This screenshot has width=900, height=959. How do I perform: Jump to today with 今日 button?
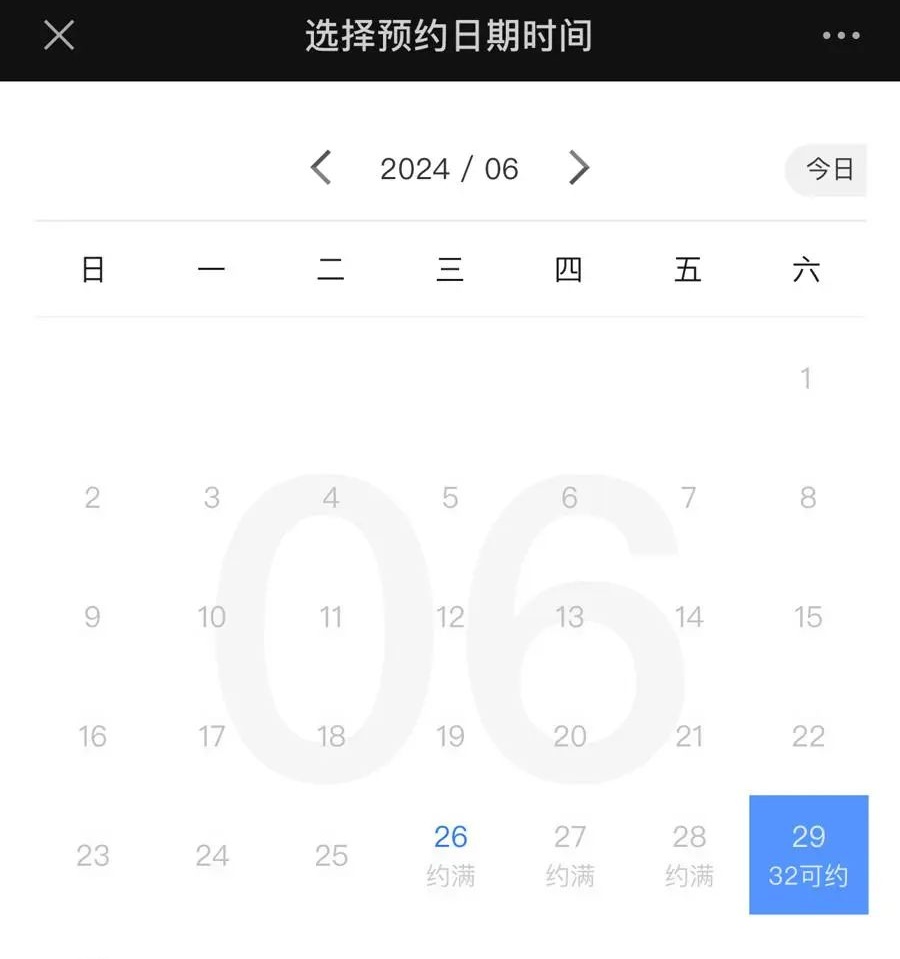pyautogui.click(x=829, y=169)
